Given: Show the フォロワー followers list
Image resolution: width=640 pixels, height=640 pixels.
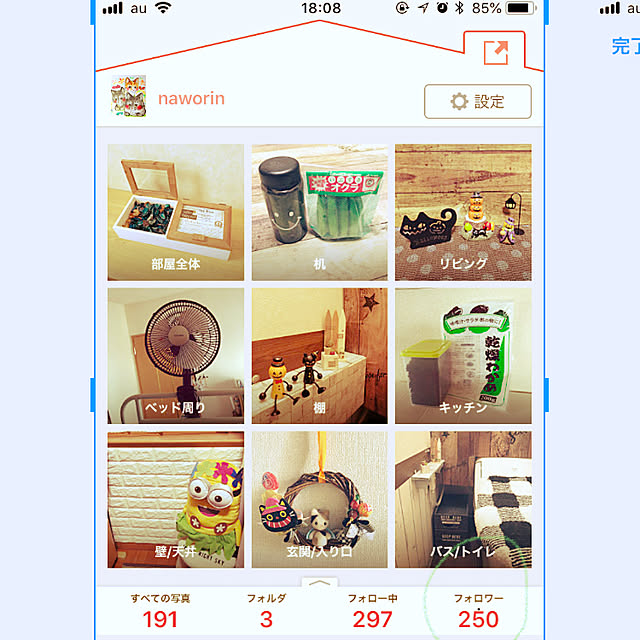Looking at the screenshot, I should [478, 611].
